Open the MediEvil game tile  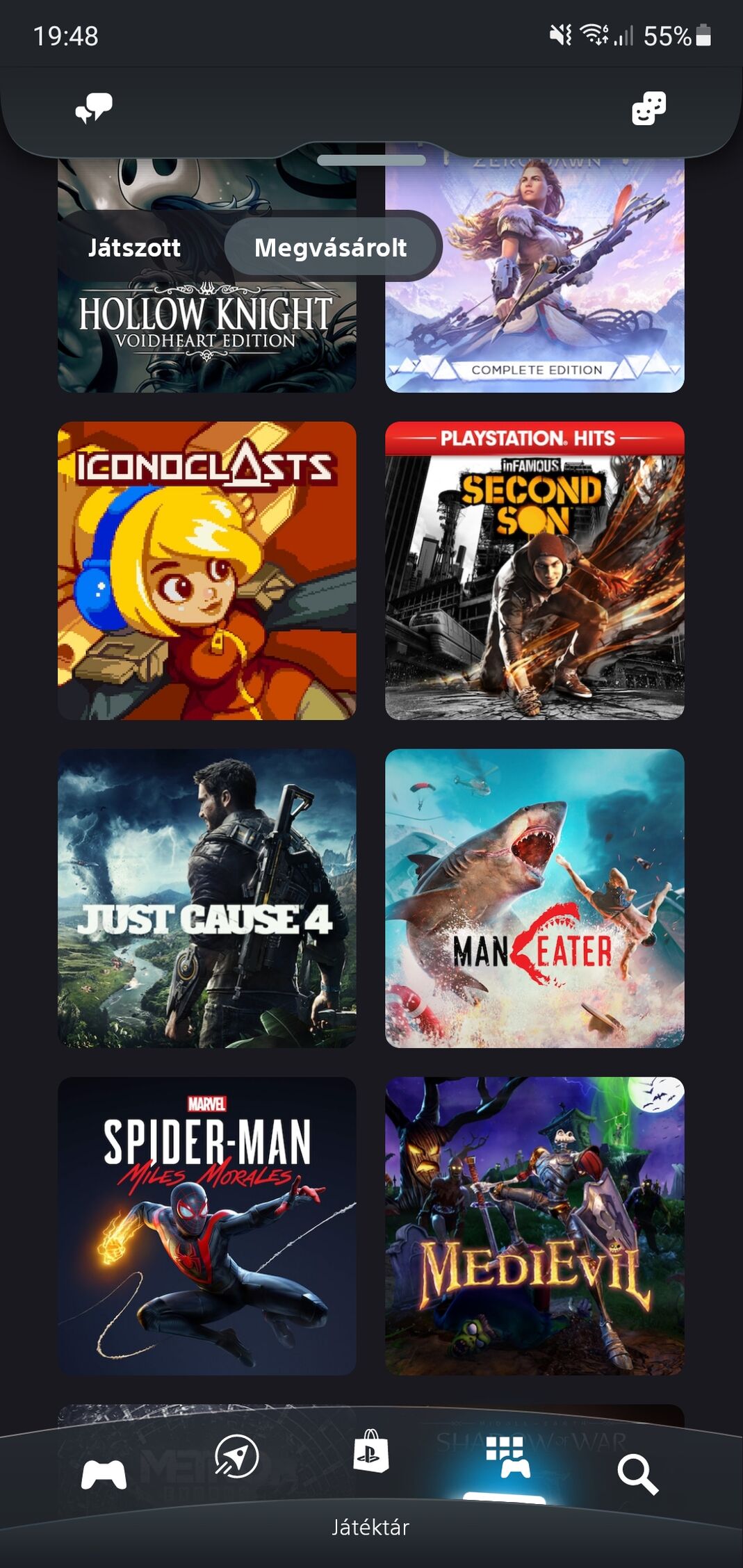pos(534,1226)
